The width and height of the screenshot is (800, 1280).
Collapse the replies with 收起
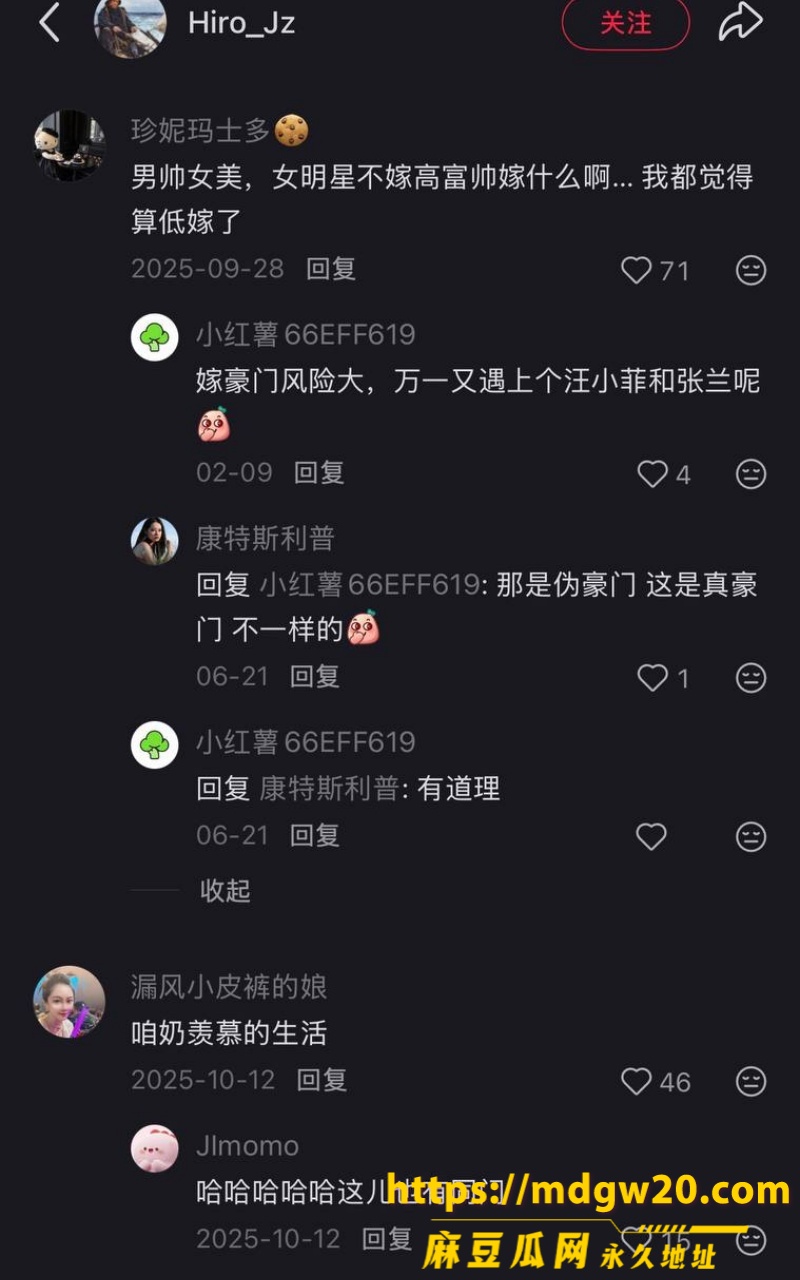(x=225, y=890)
